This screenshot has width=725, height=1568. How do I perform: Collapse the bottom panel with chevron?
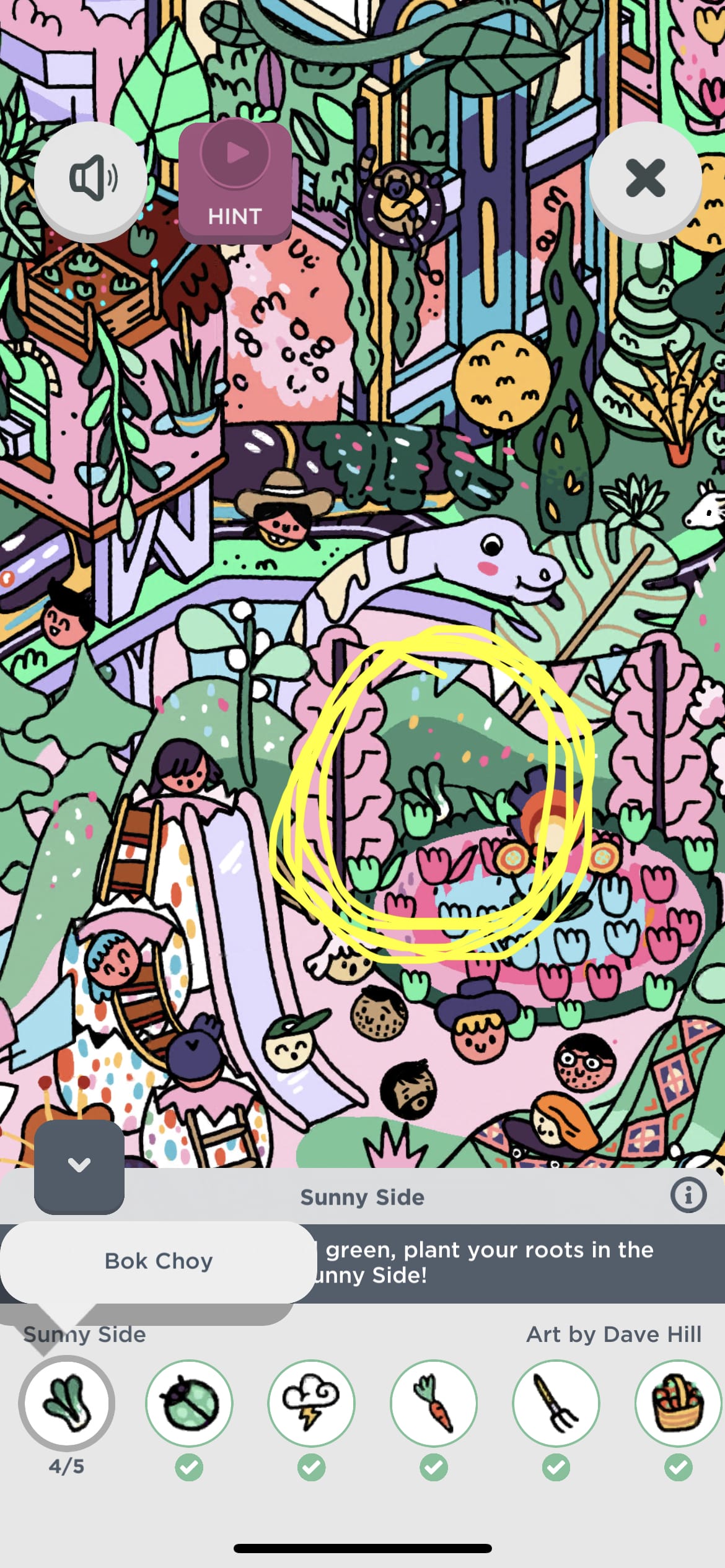tap(79, 1165)
